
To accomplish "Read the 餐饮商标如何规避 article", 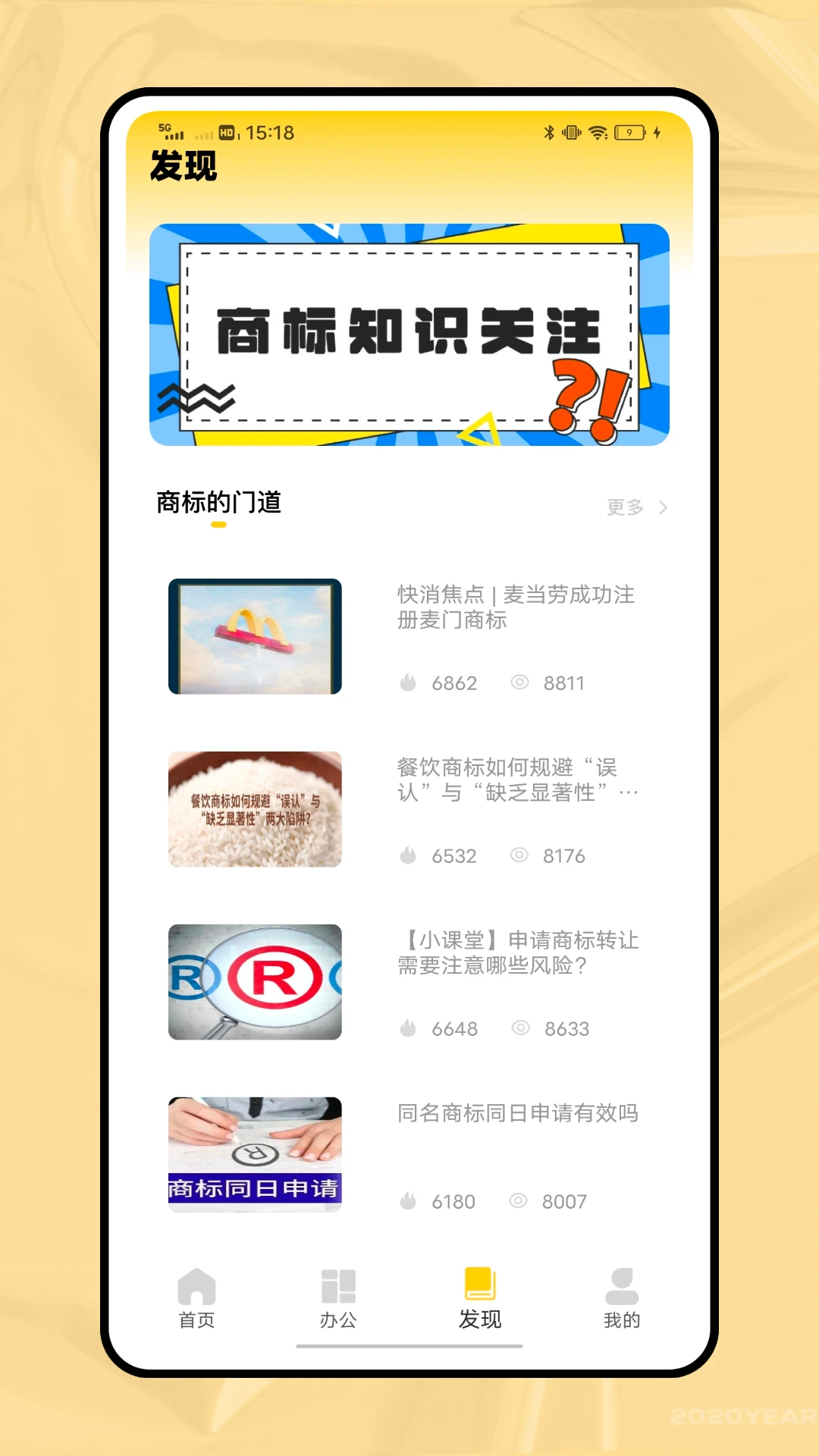I will [x=516, y=780].
